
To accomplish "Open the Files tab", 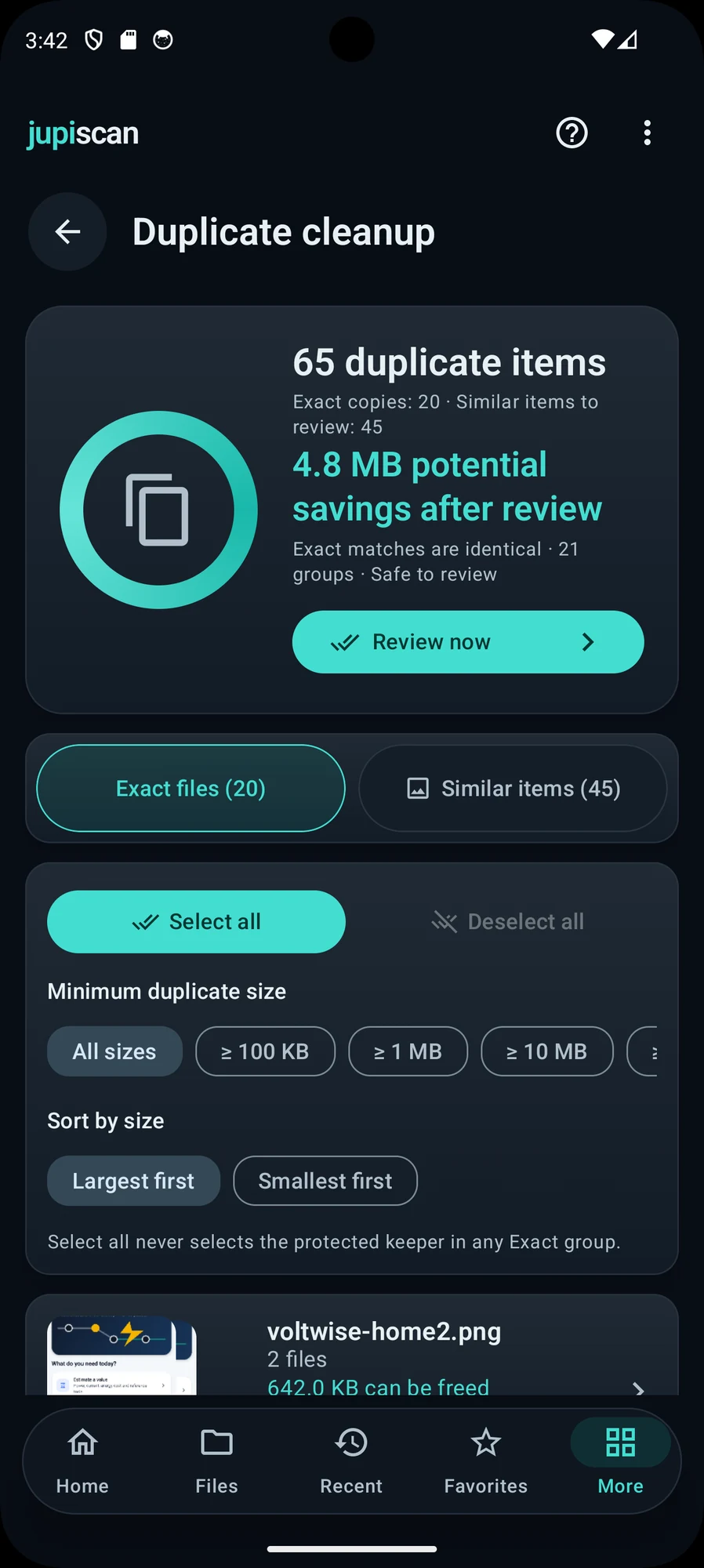I will tap(216, 1461).
